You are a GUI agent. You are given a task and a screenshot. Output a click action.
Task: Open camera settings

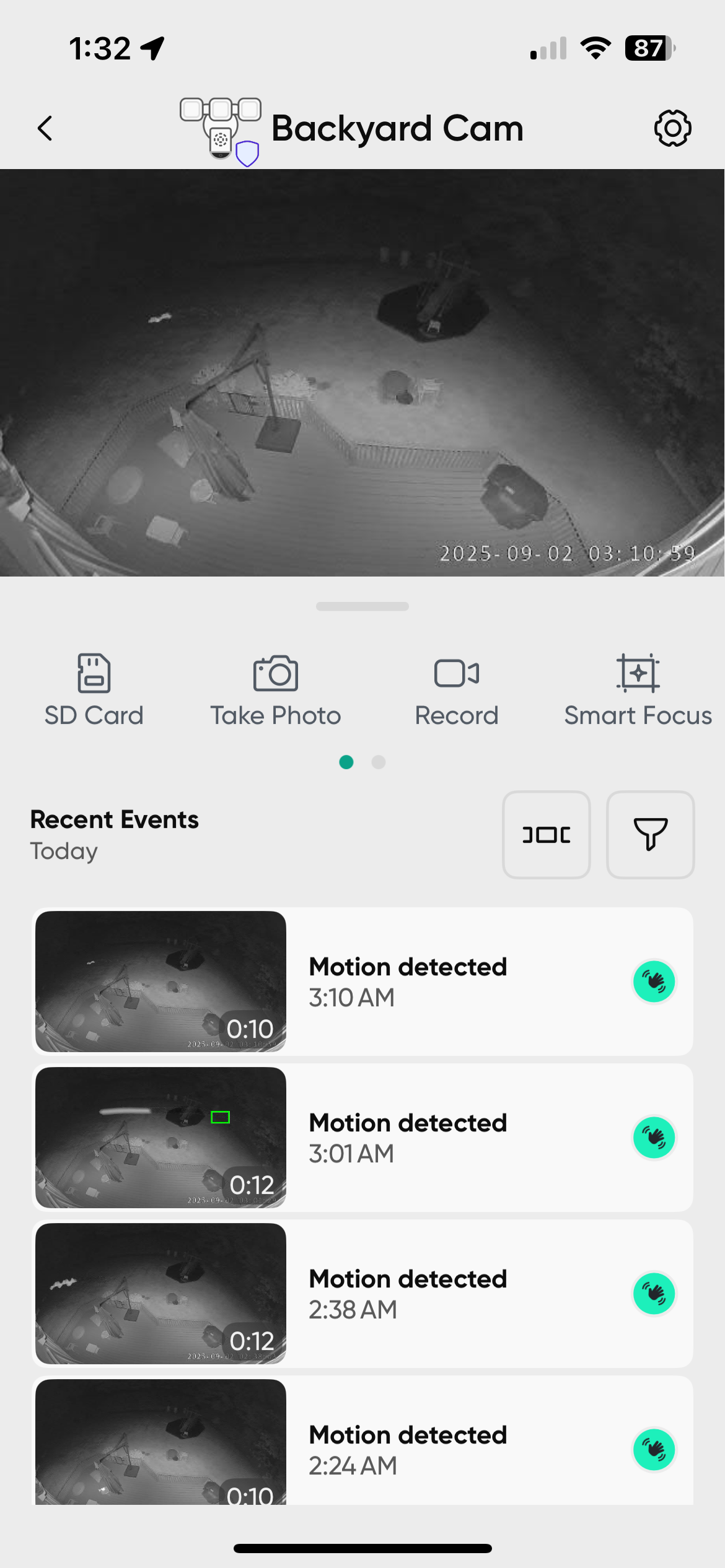pyautogui.click(x=672, y=128)
